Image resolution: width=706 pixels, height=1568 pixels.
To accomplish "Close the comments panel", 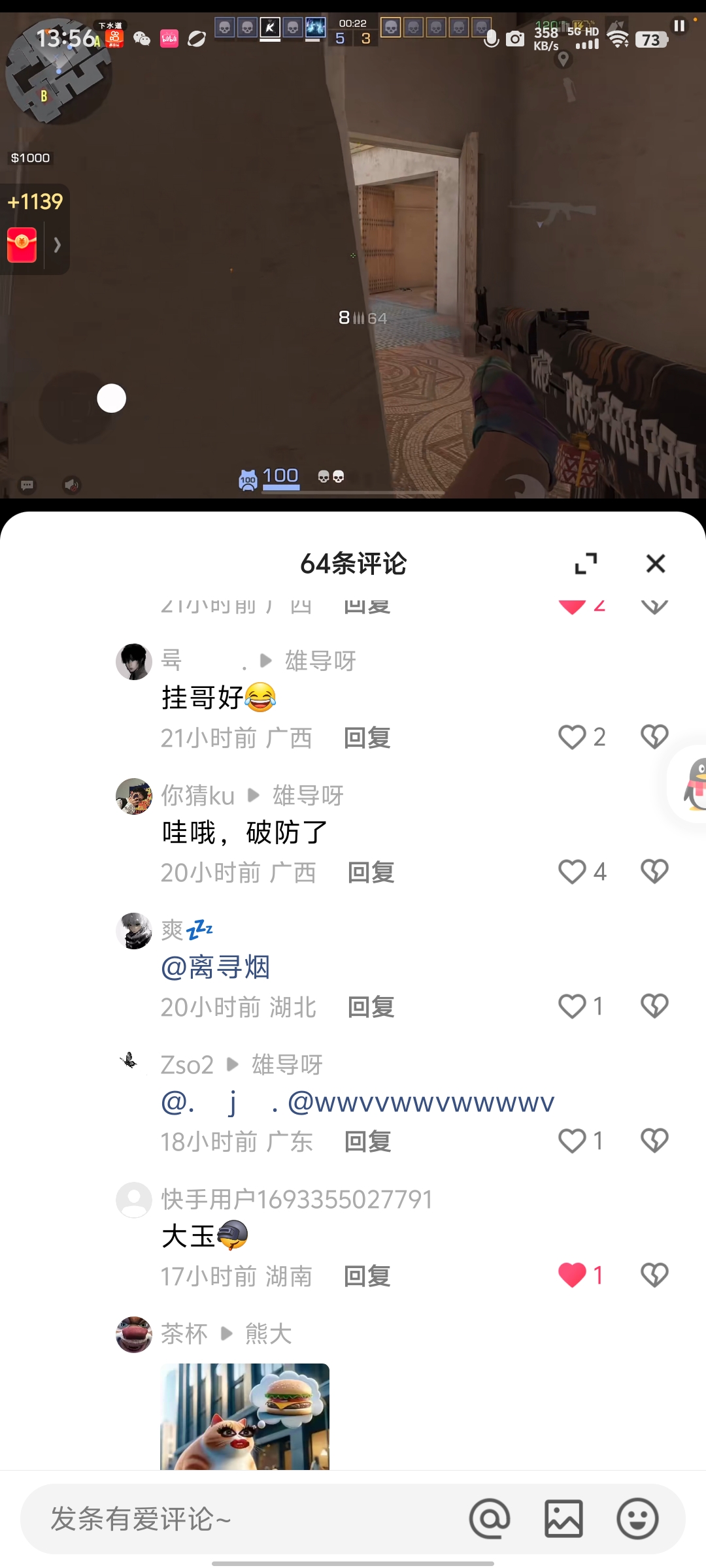I will pos(655,563).
